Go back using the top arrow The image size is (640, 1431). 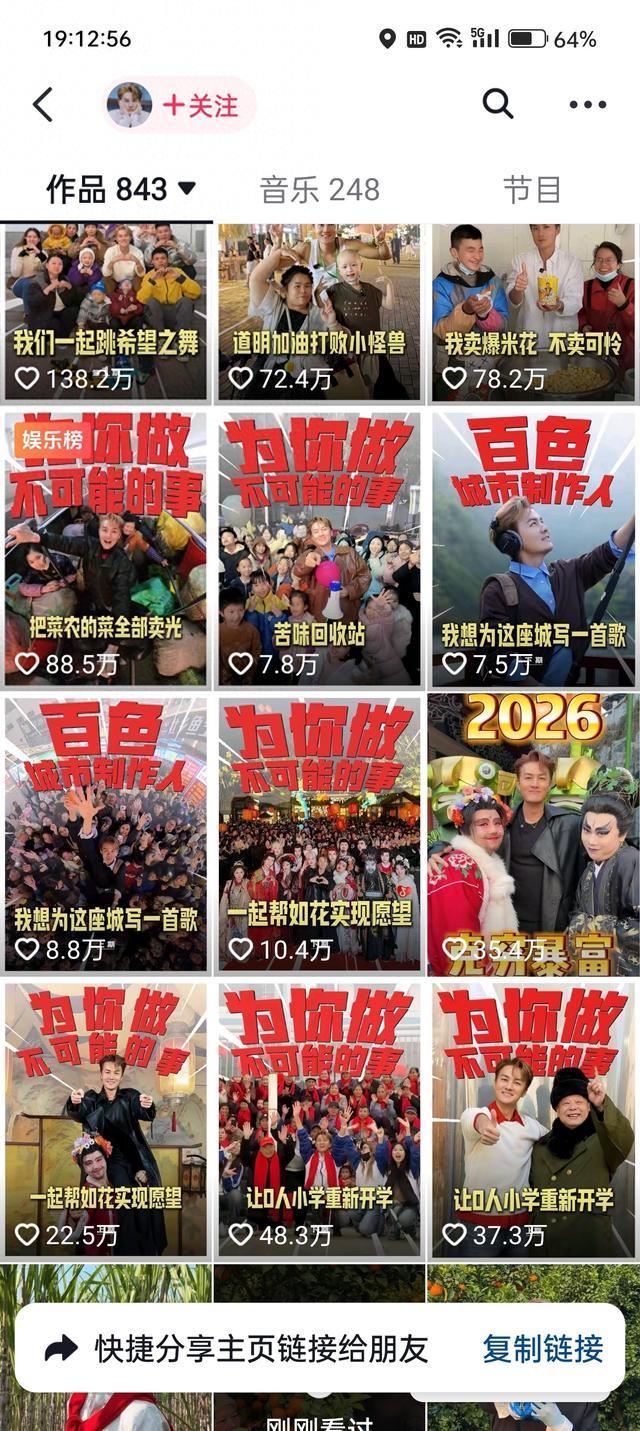tap(43, 104)
